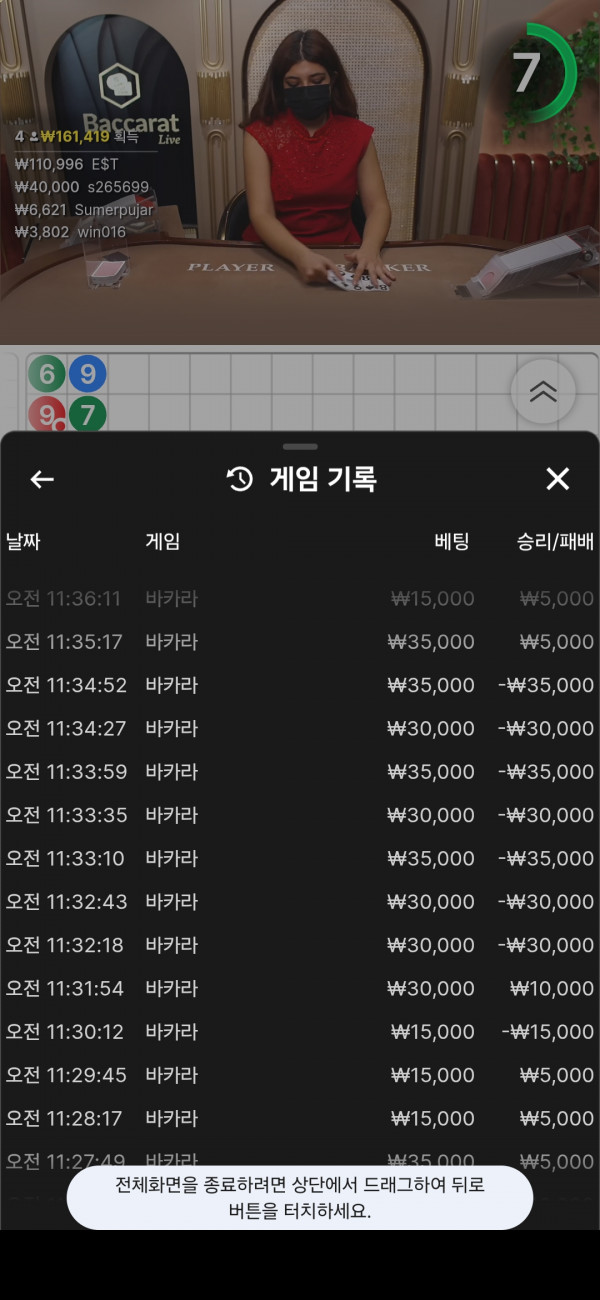Open the 오전 11:33:59 game record
The width and height of the screenshot is (600, 1300).
tap(300, 772)
